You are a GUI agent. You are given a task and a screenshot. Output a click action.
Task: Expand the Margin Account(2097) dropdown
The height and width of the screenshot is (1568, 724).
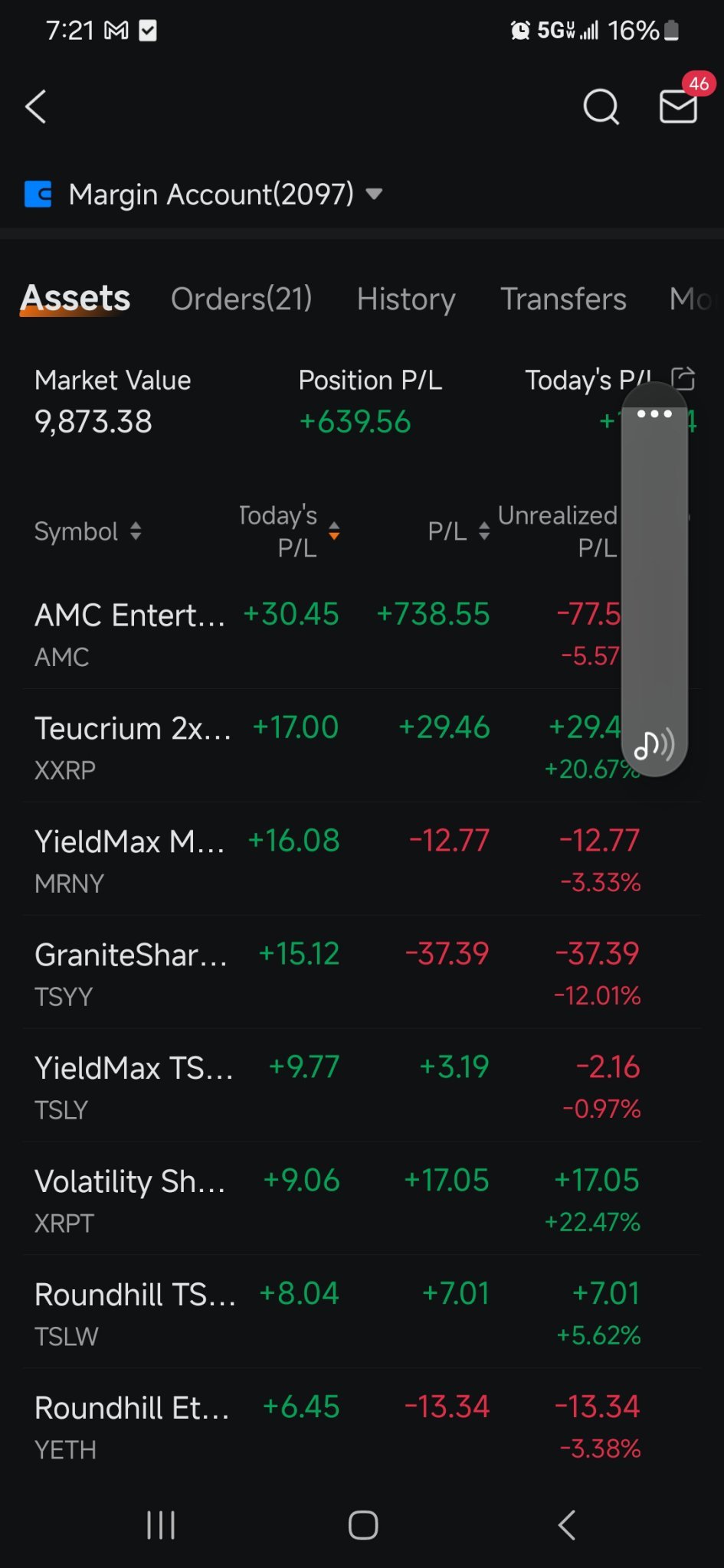pos(204,194)
